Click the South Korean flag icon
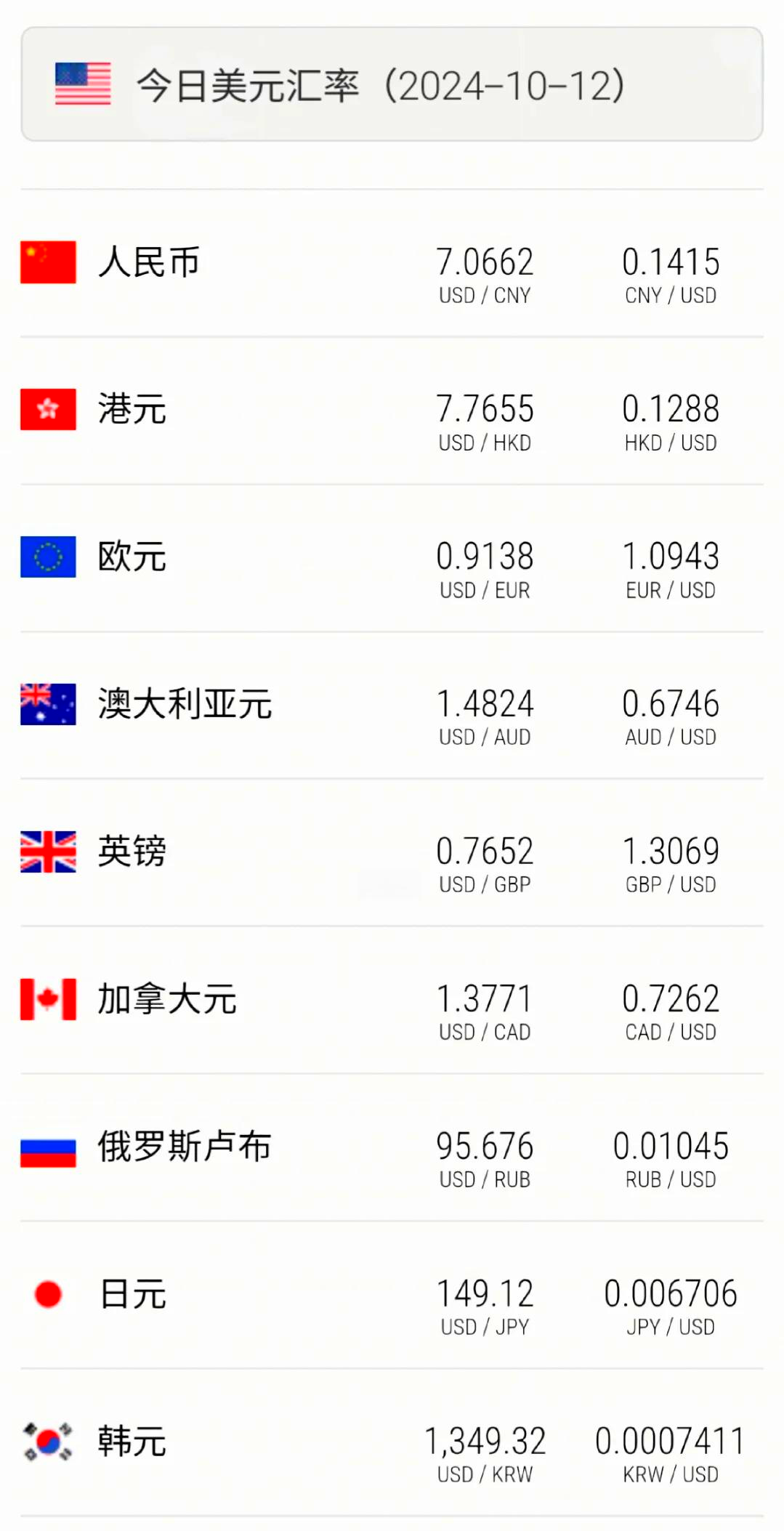The width and height of the screenshot is (784, 1531). click(x=47, y=1442)
